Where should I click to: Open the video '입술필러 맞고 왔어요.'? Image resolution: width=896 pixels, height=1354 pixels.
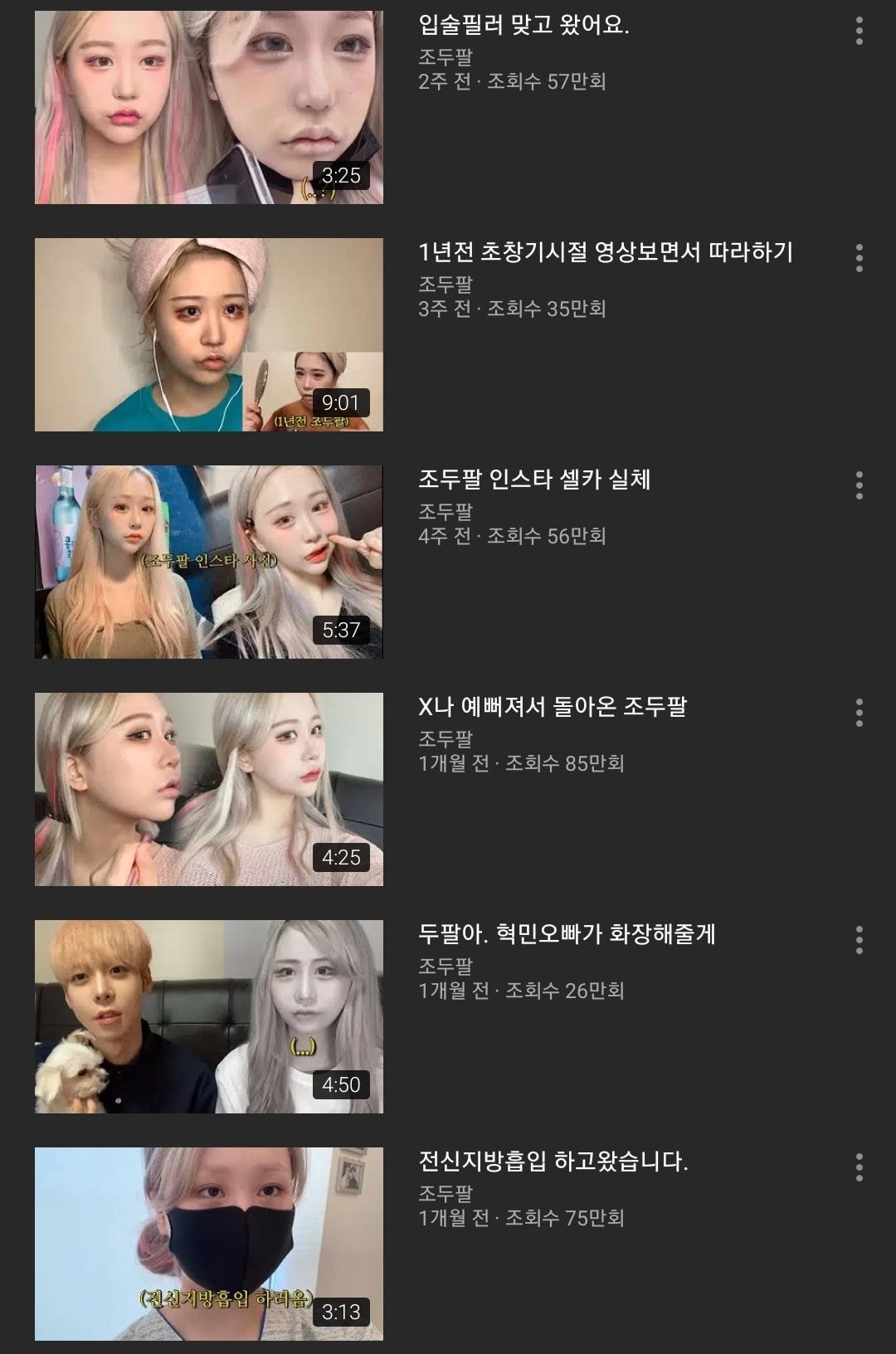click(209, 108)
